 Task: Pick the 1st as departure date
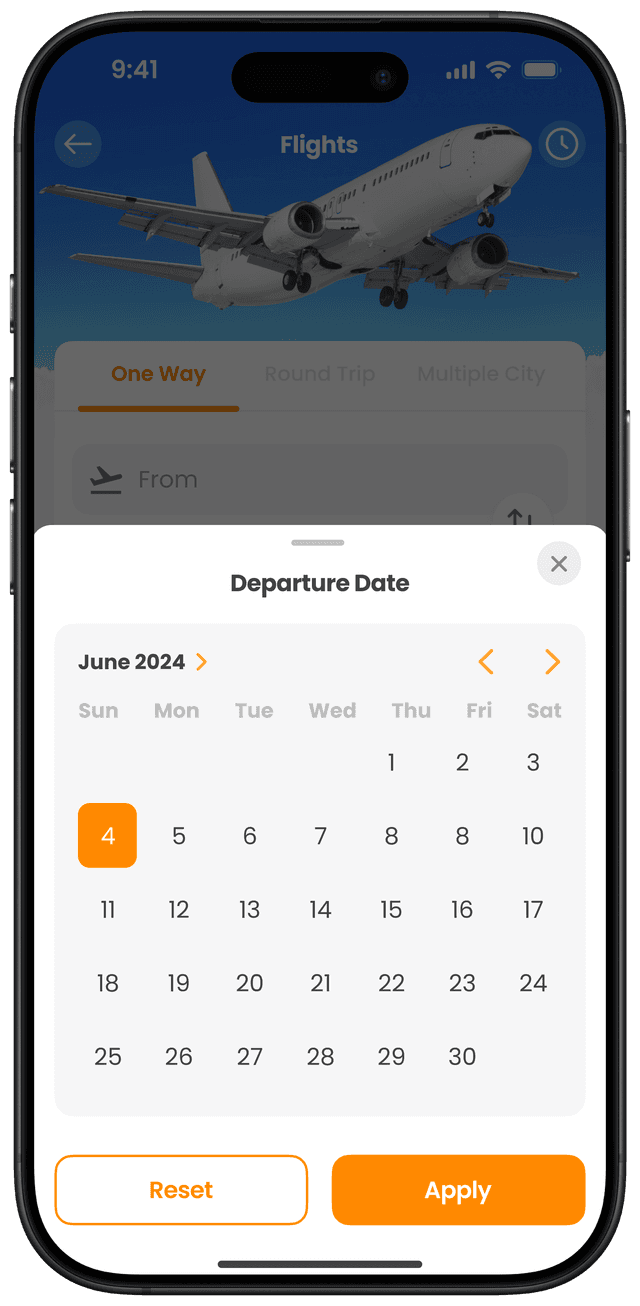(391, 763)
